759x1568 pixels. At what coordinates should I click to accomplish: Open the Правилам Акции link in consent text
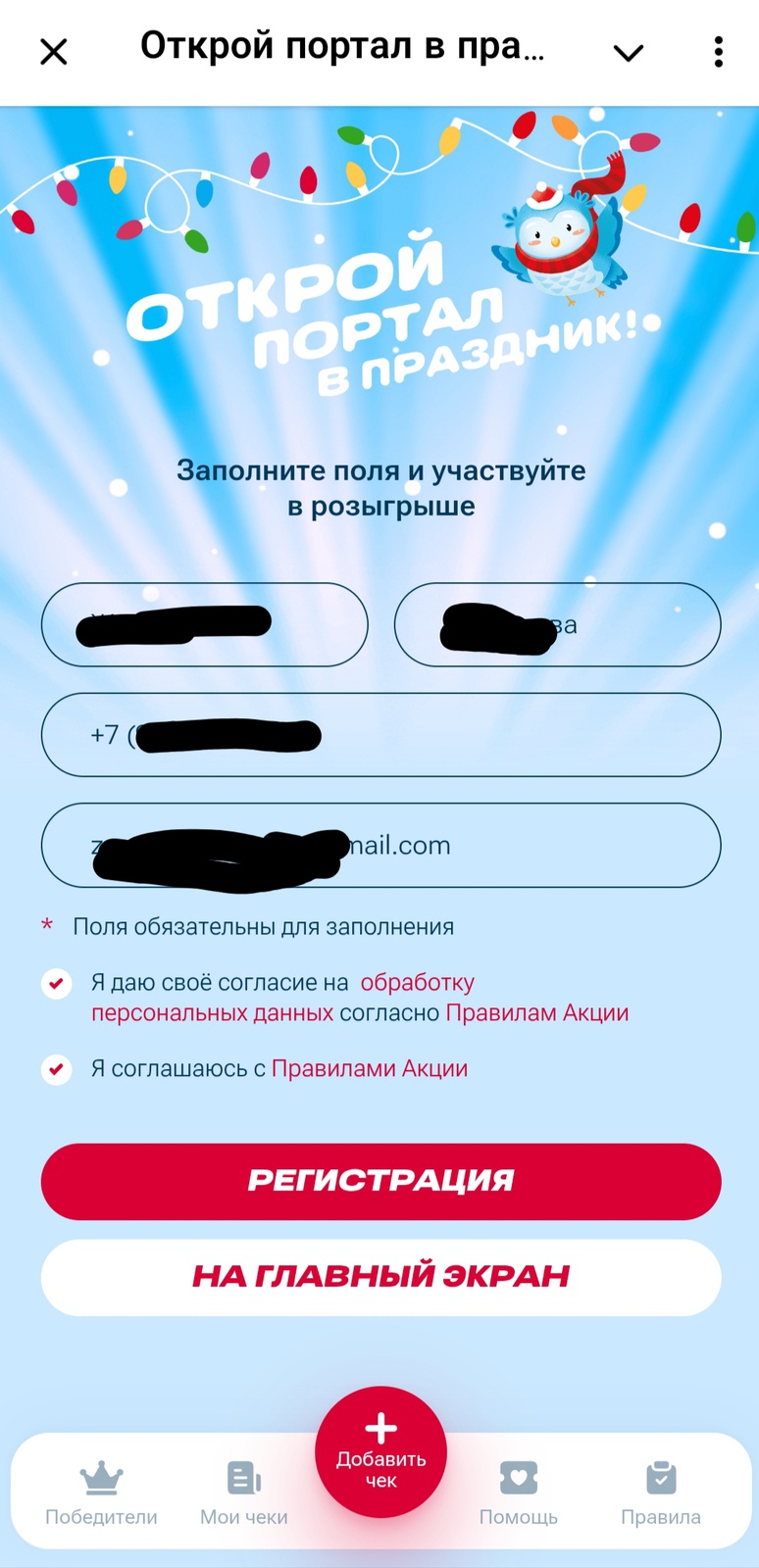tap(536, 1013)
